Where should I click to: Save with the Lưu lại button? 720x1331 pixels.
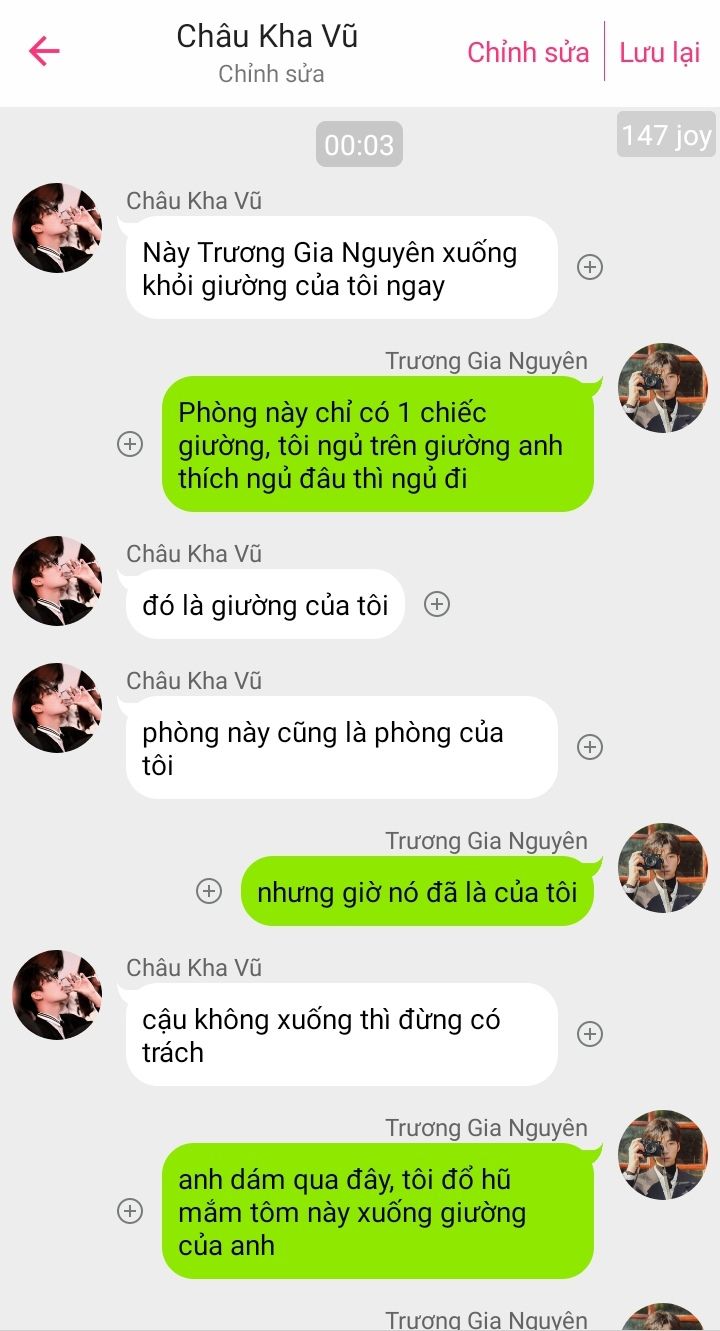coord(660,52)
